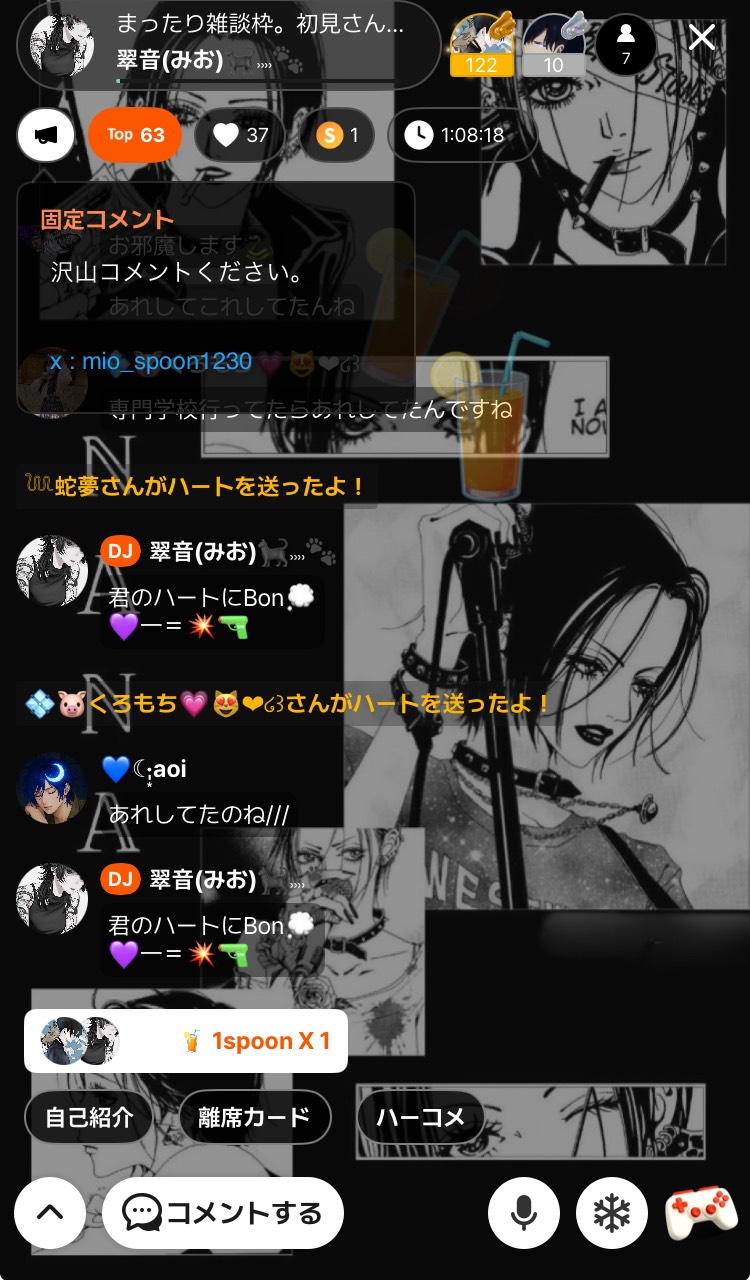Open aoi's profile avatar
This screenshot has height=1280, width=750.
52,788
